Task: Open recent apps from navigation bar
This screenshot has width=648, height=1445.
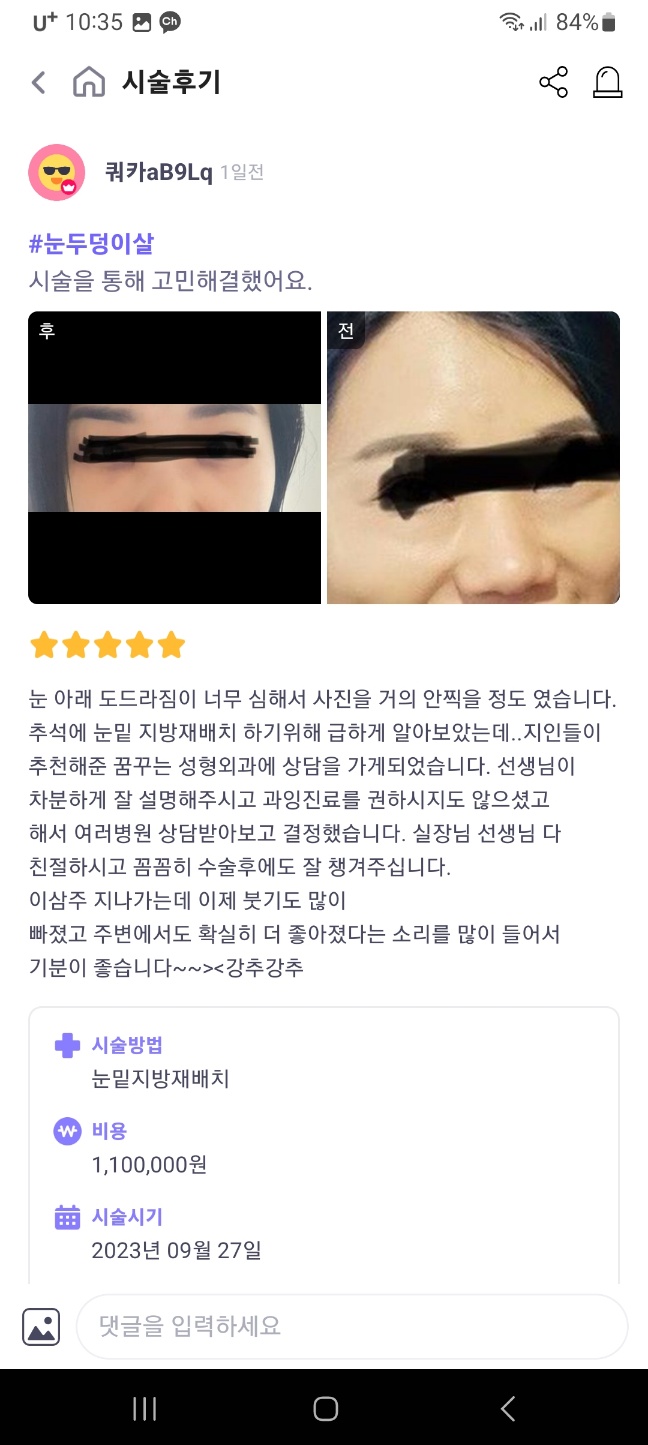Action: [145, 1409]
